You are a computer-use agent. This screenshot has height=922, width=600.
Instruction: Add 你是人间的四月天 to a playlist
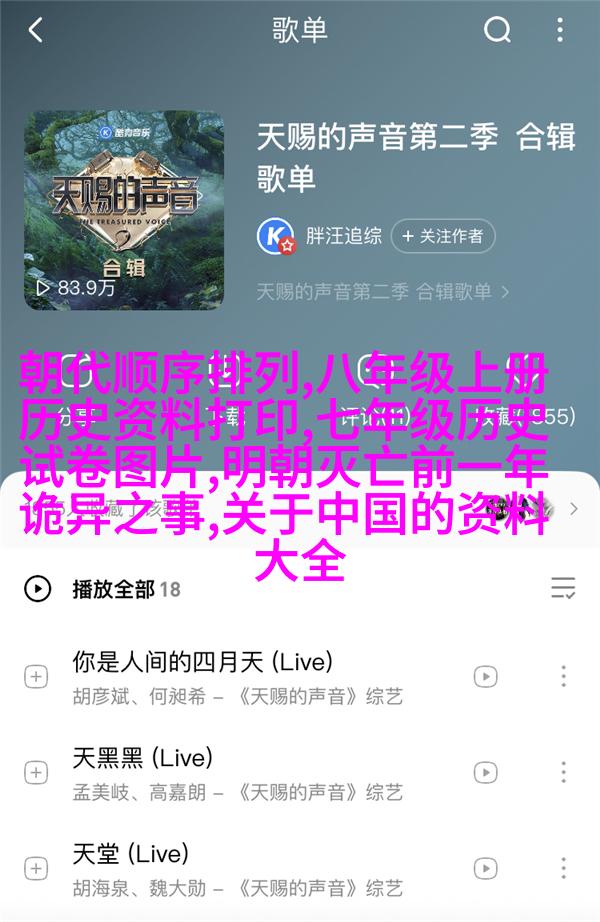(36, 677)
